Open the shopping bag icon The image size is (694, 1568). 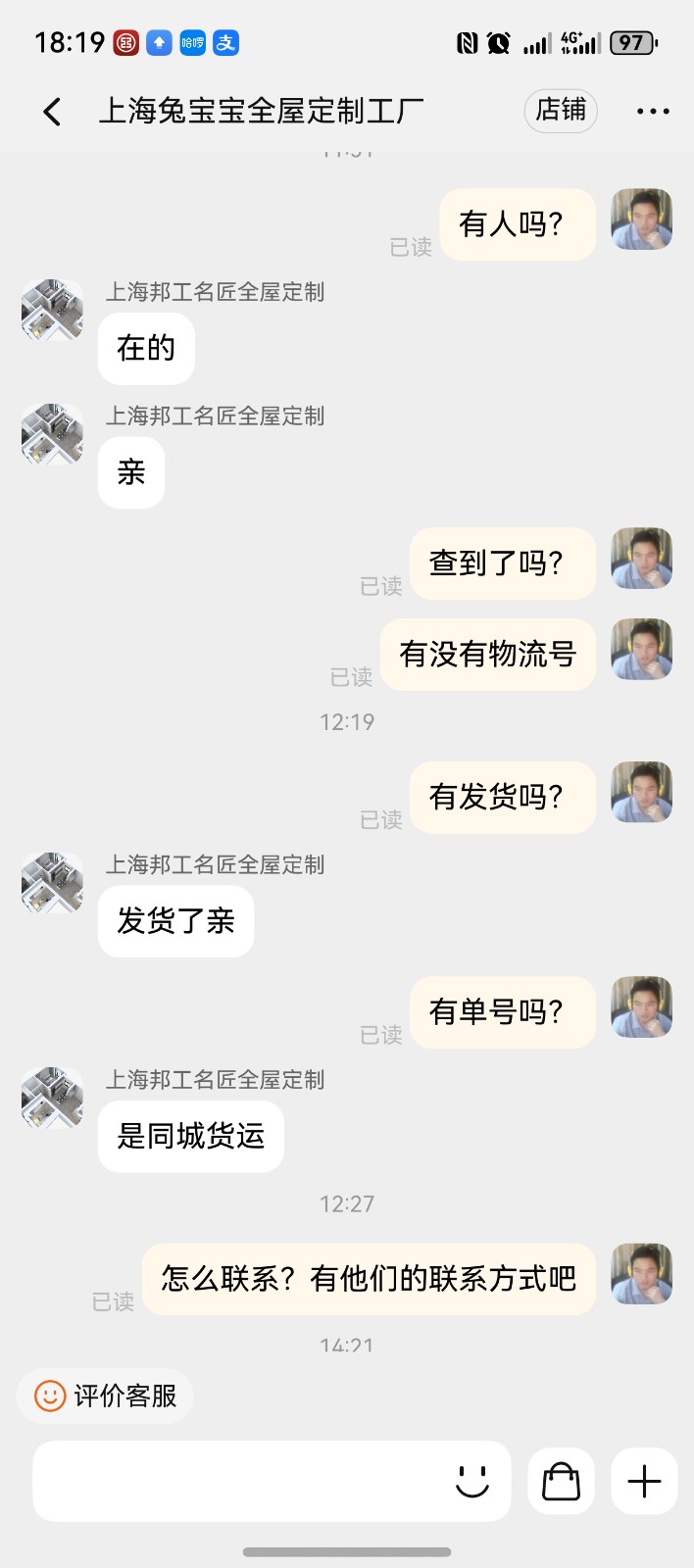[x=562, y=1481]
